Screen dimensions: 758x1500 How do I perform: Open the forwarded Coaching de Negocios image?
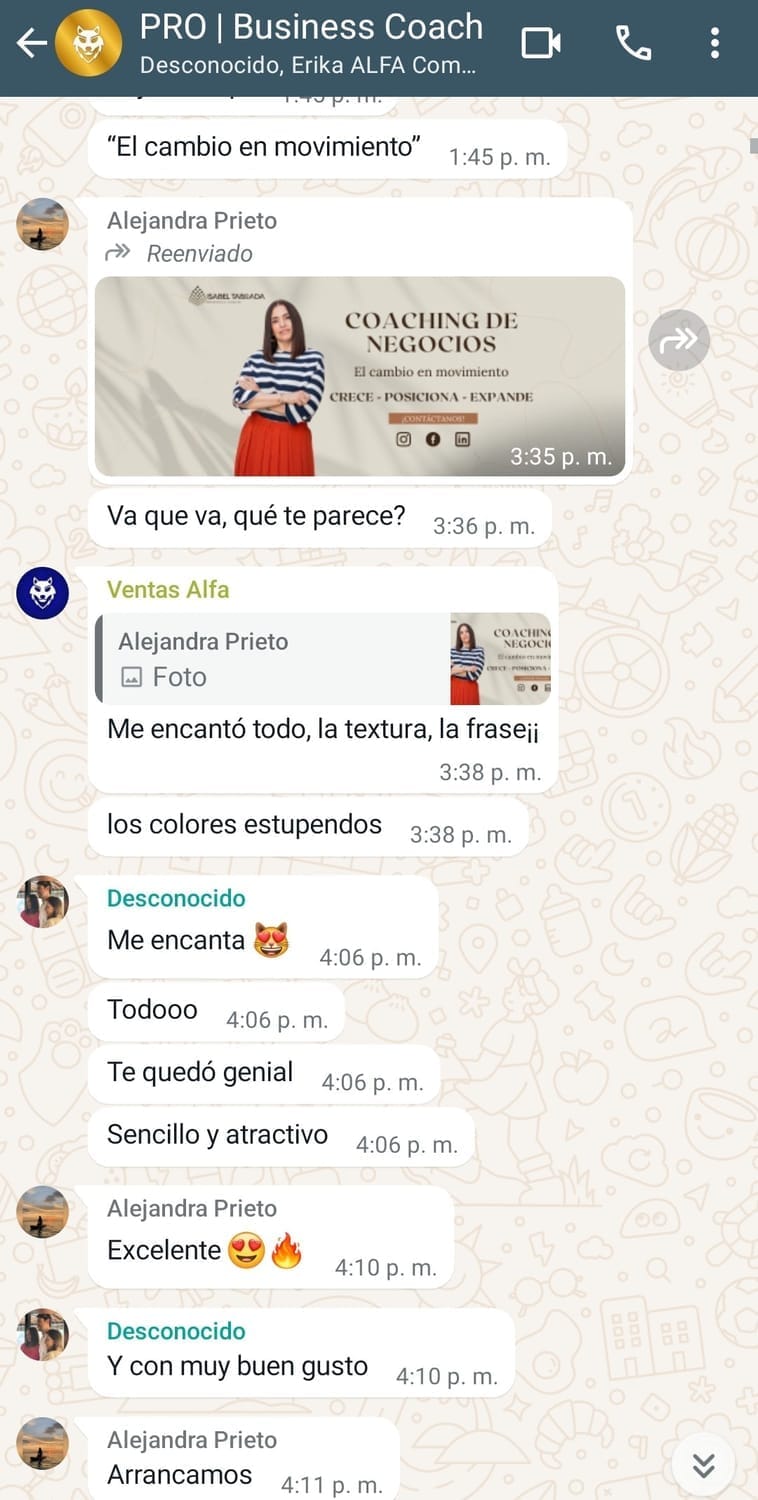click(x=360, y=375)
